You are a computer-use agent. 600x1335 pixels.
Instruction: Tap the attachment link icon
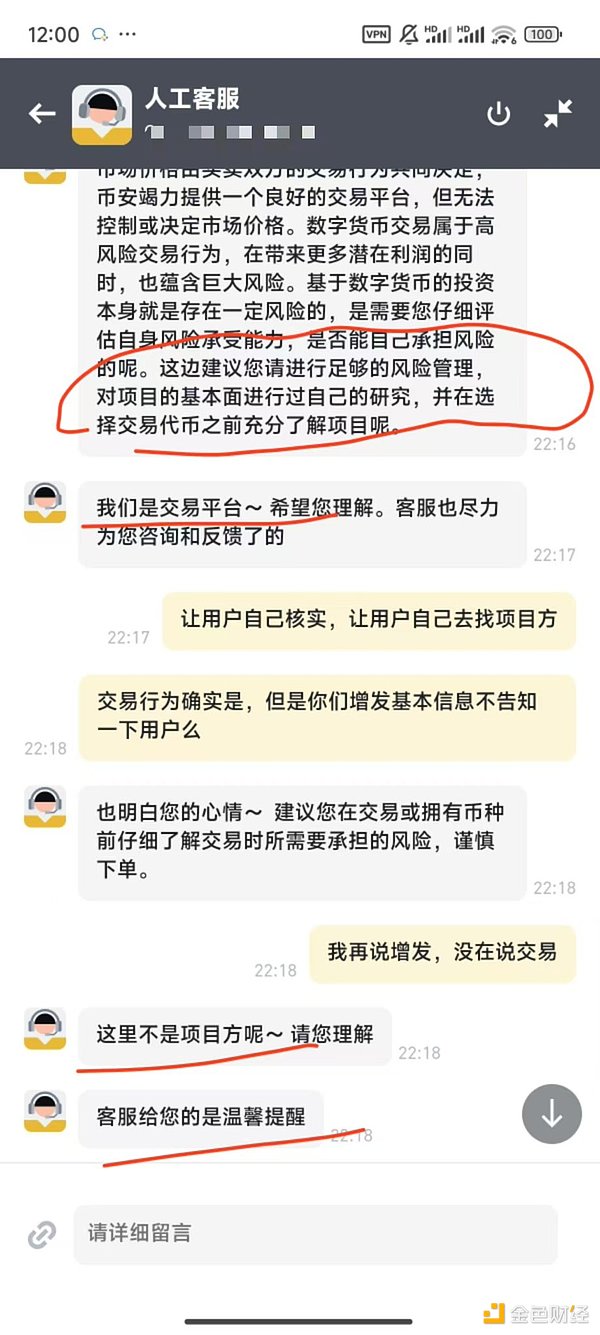coord(41,1235)
